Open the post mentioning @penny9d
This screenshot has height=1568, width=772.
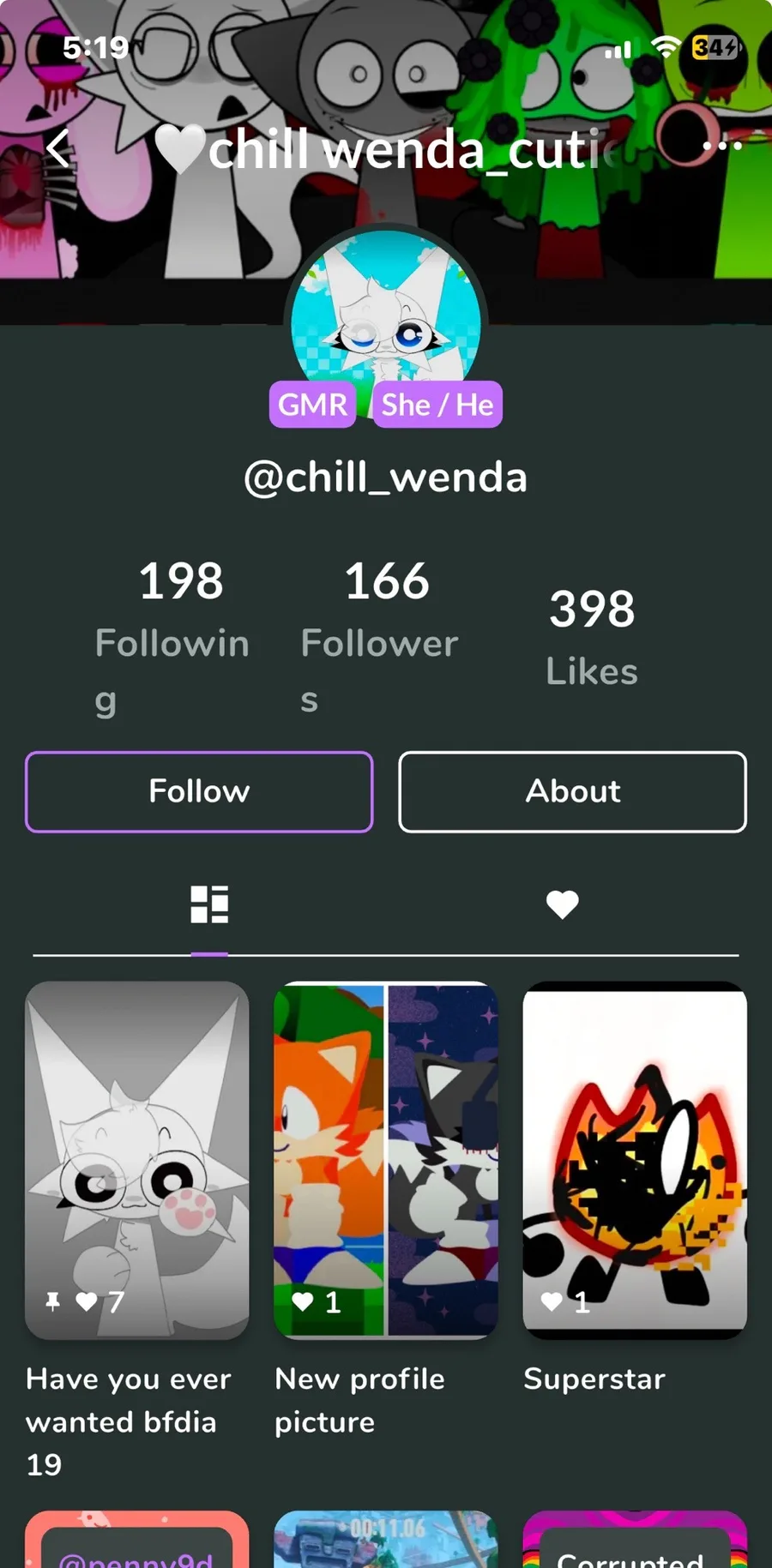(137, 1540)
